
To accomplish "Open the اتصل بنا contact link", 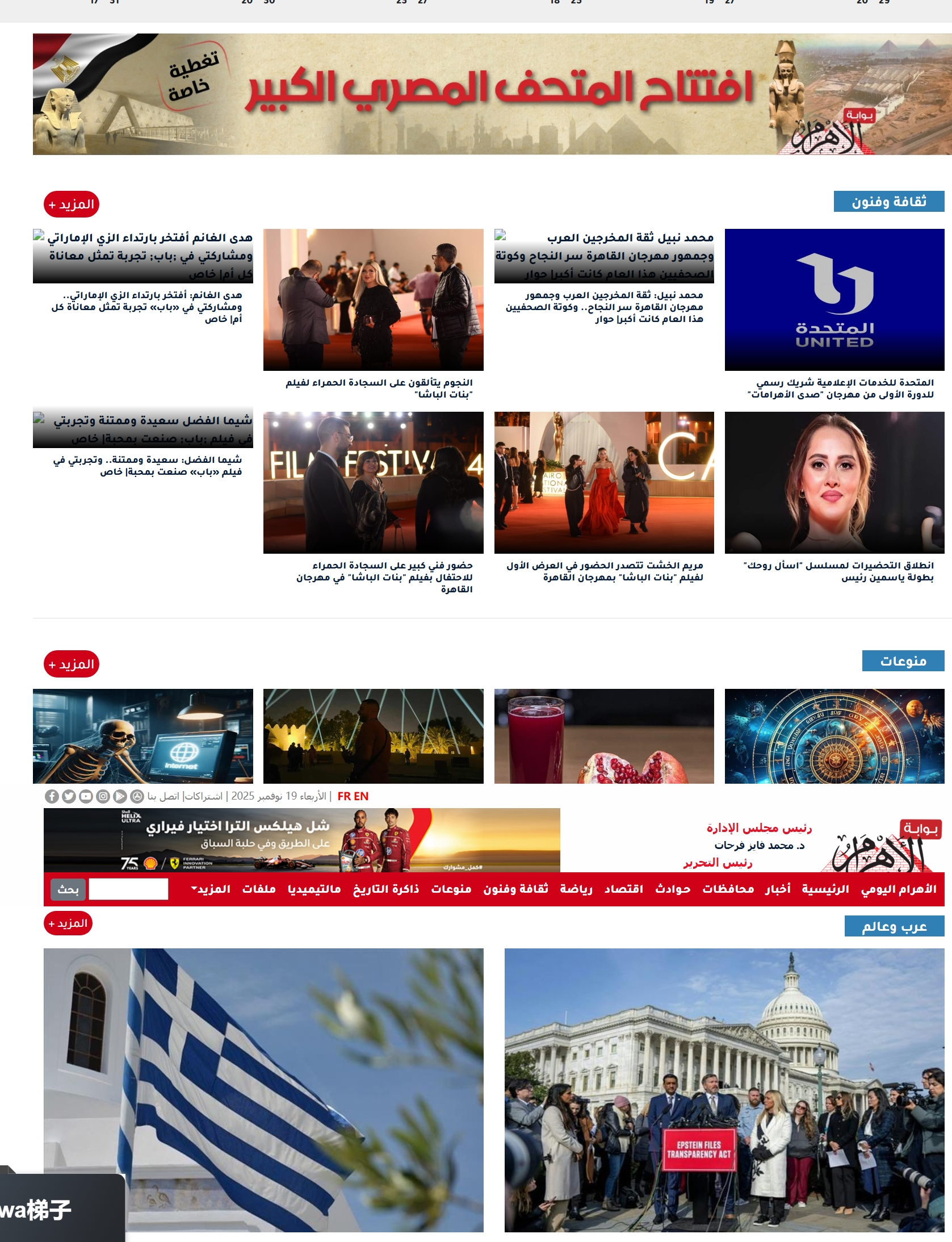I will 155,797.
